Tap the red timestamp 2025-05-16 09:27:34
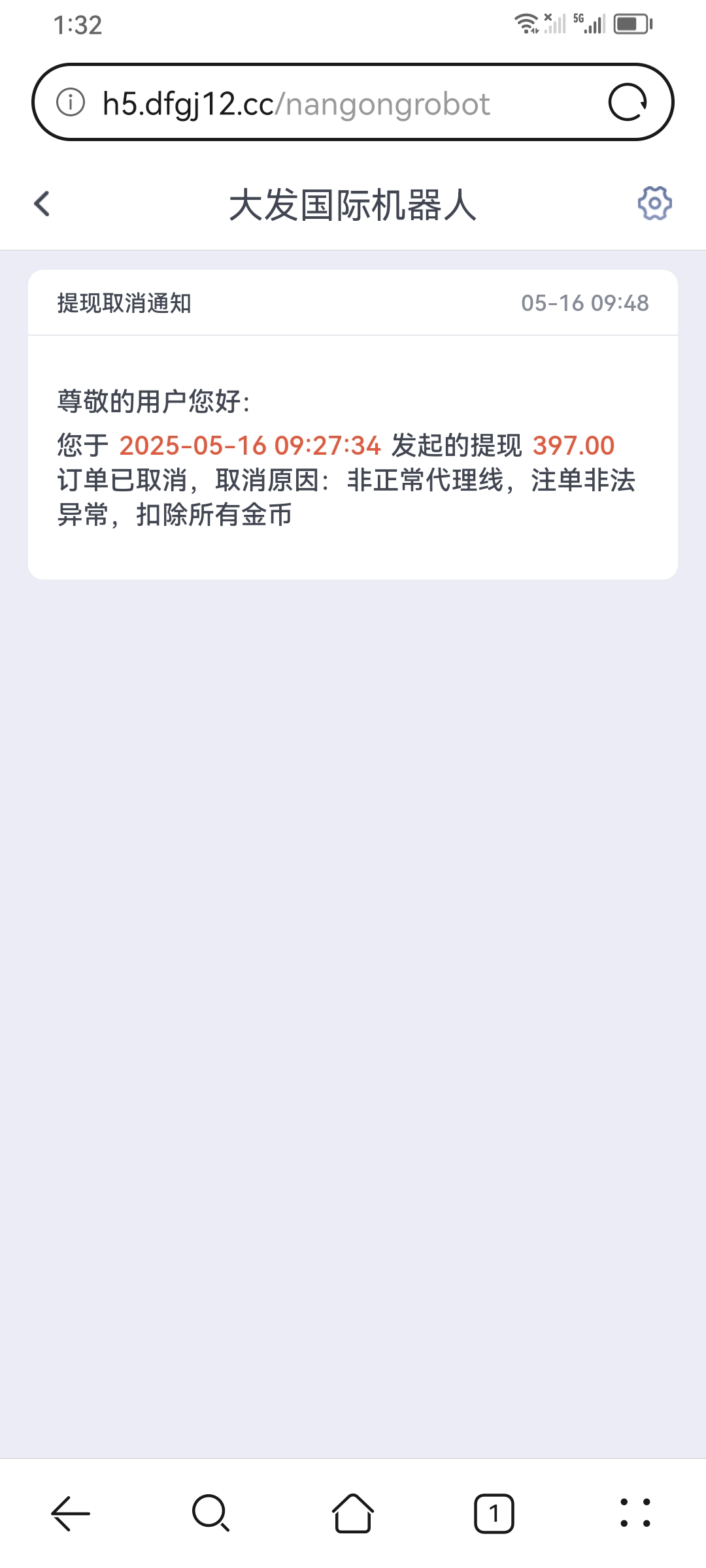This screenshot has height=1568, width=706. 252,447
